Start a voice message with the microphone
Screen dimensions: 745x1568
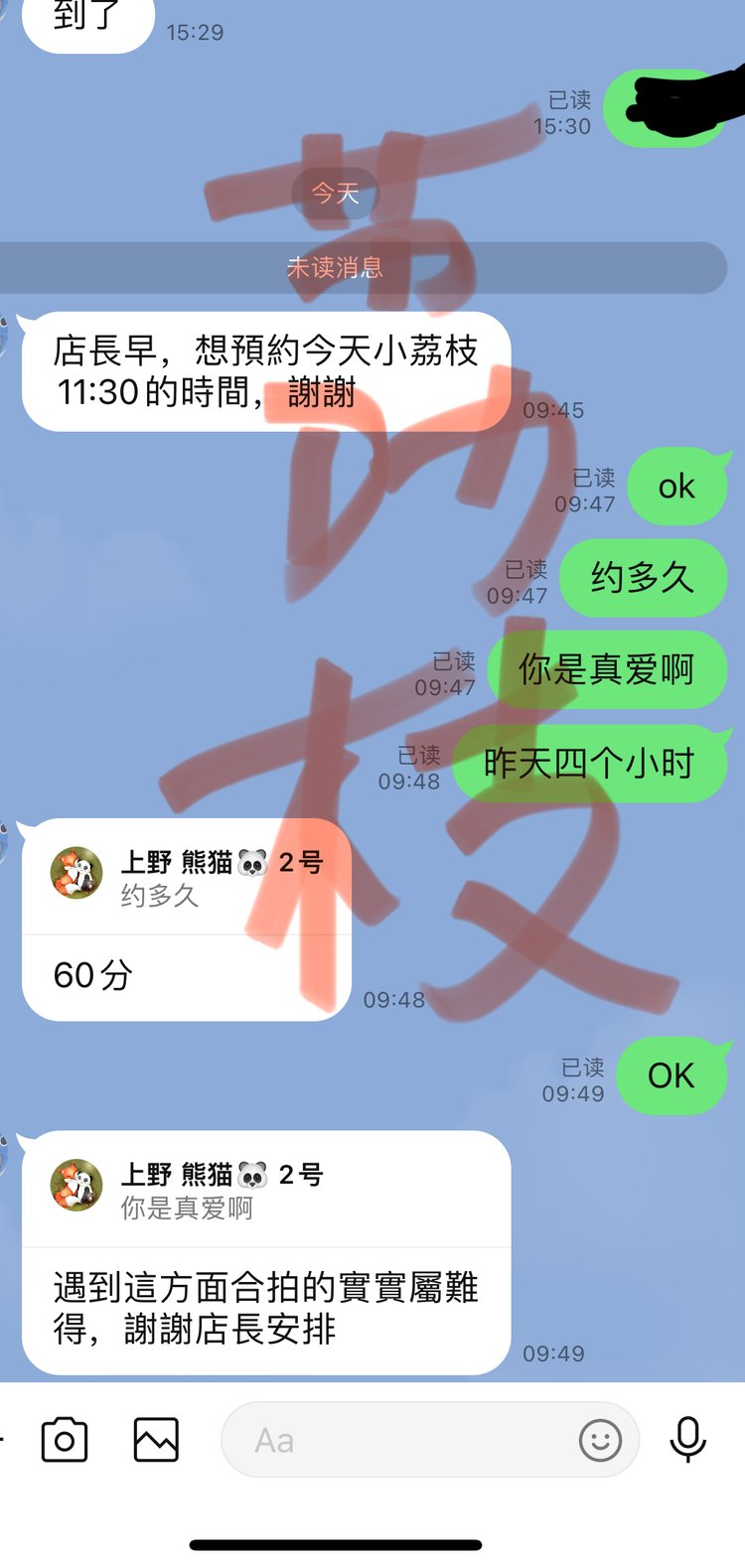[x=687, y=1440]
